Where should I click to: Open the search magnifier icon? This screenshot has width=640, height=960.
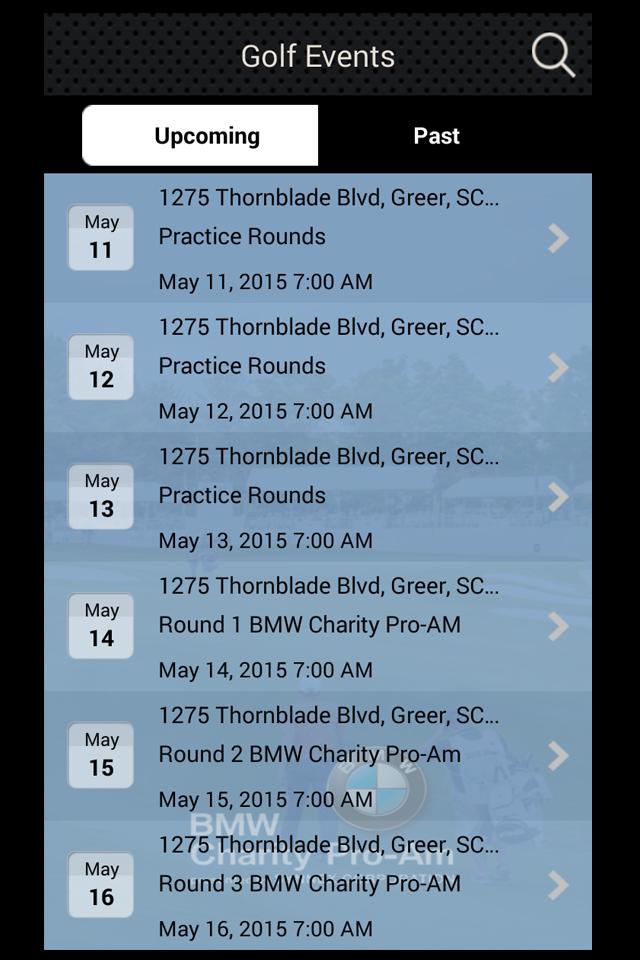pyautogui.click(x=553, y=55)
